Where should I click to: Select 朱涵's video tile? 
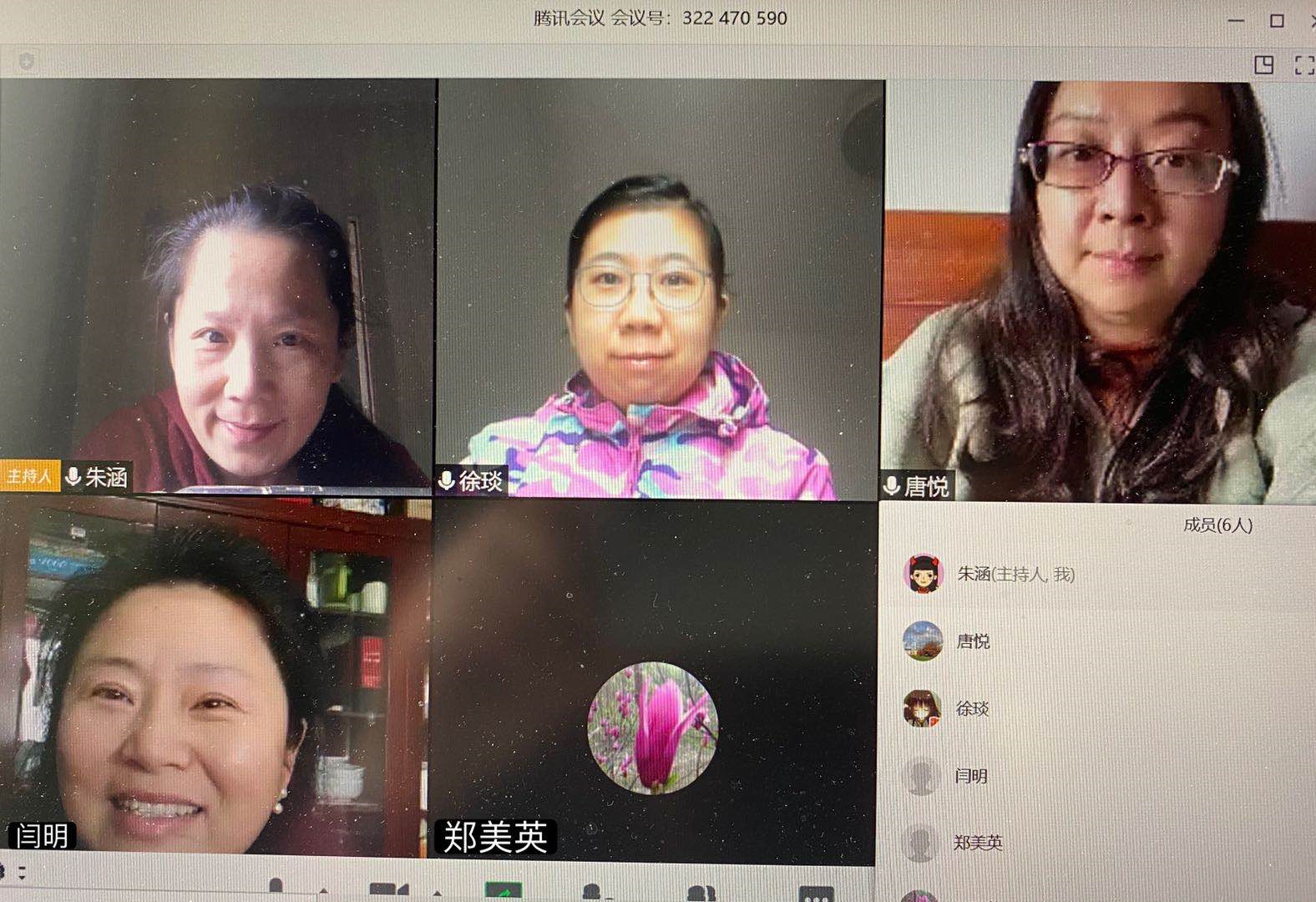coord(217,284)
